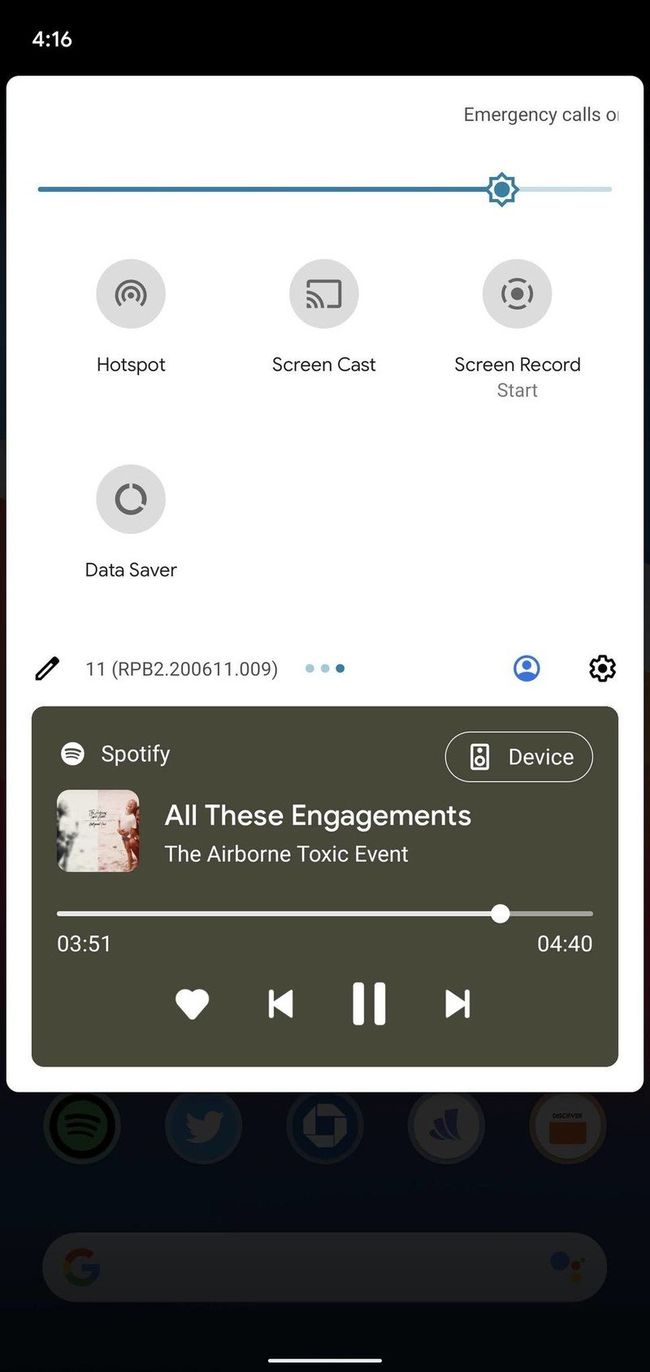The height and width of the screenshot is (1372, 650).
Task: Open Spotify via the album art thumbnail
Action: tap(98, 831)
